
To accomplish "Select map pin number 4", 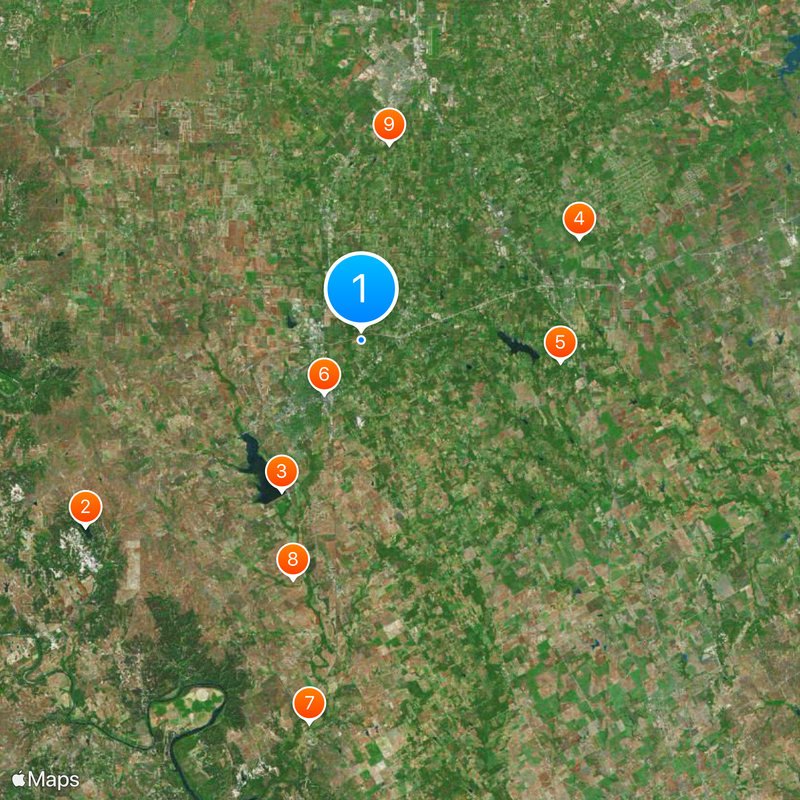I will (x=578, y=218).
